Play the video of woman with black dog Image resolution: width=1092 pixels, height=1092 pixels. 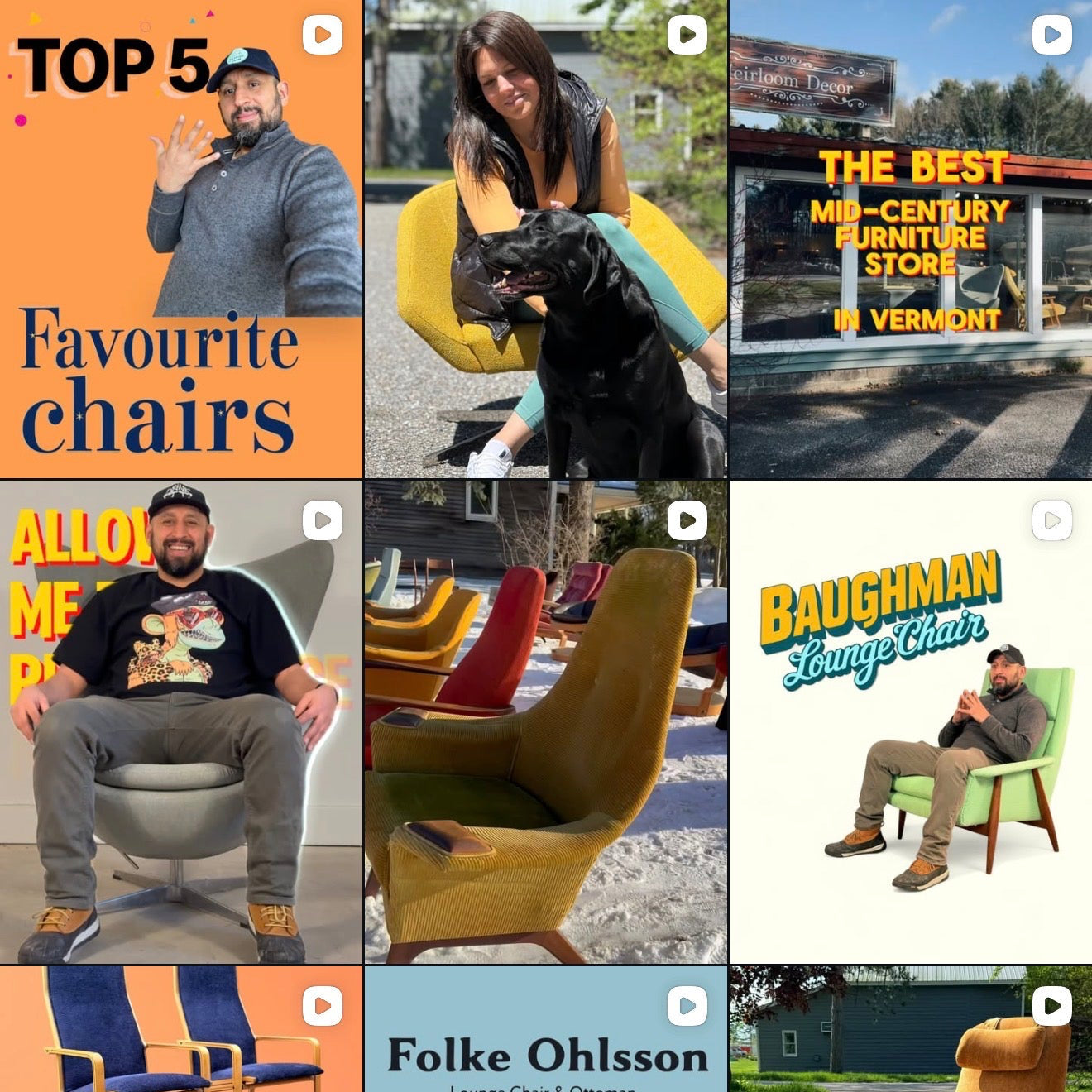click(545, 239)
